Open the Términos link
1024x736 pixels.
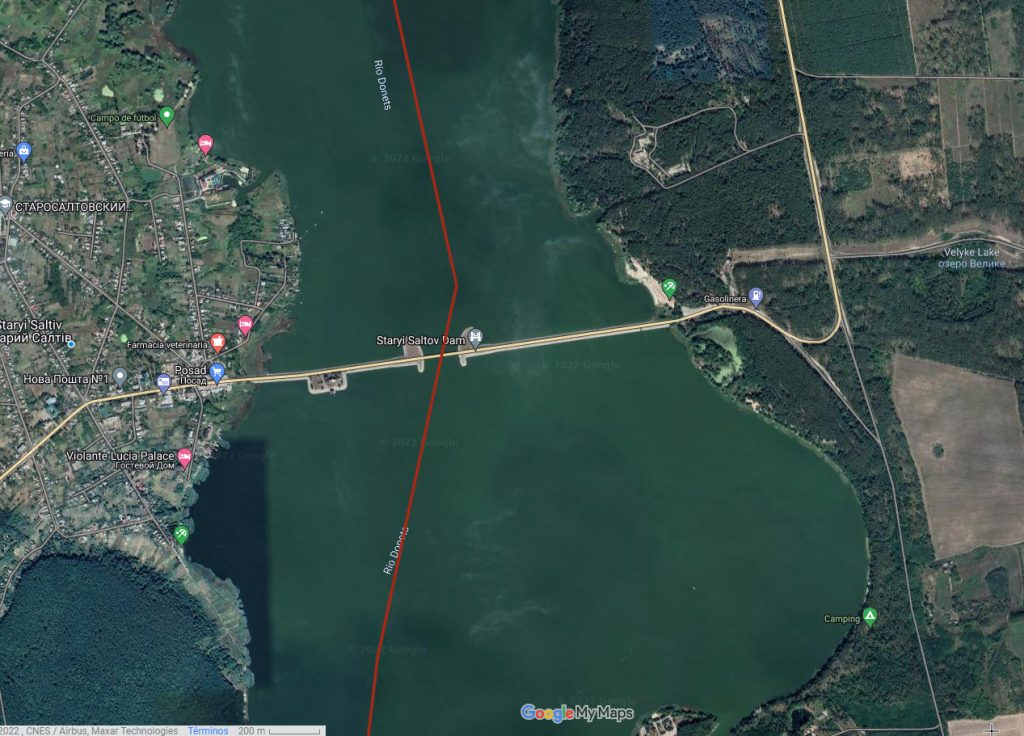[x=208, y=731]
